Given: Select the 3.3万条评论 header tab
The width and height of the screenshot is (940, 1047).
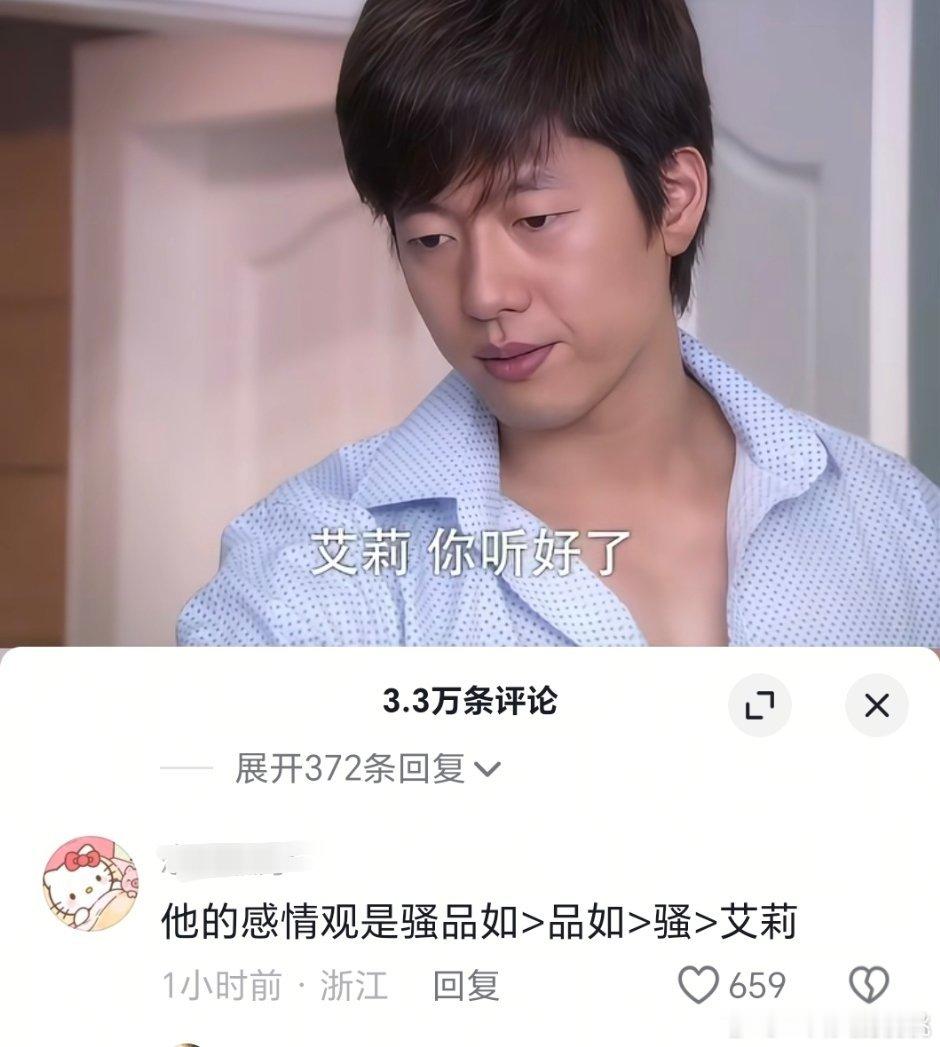Looking at the screenshot, I should [x=470, y=704].
